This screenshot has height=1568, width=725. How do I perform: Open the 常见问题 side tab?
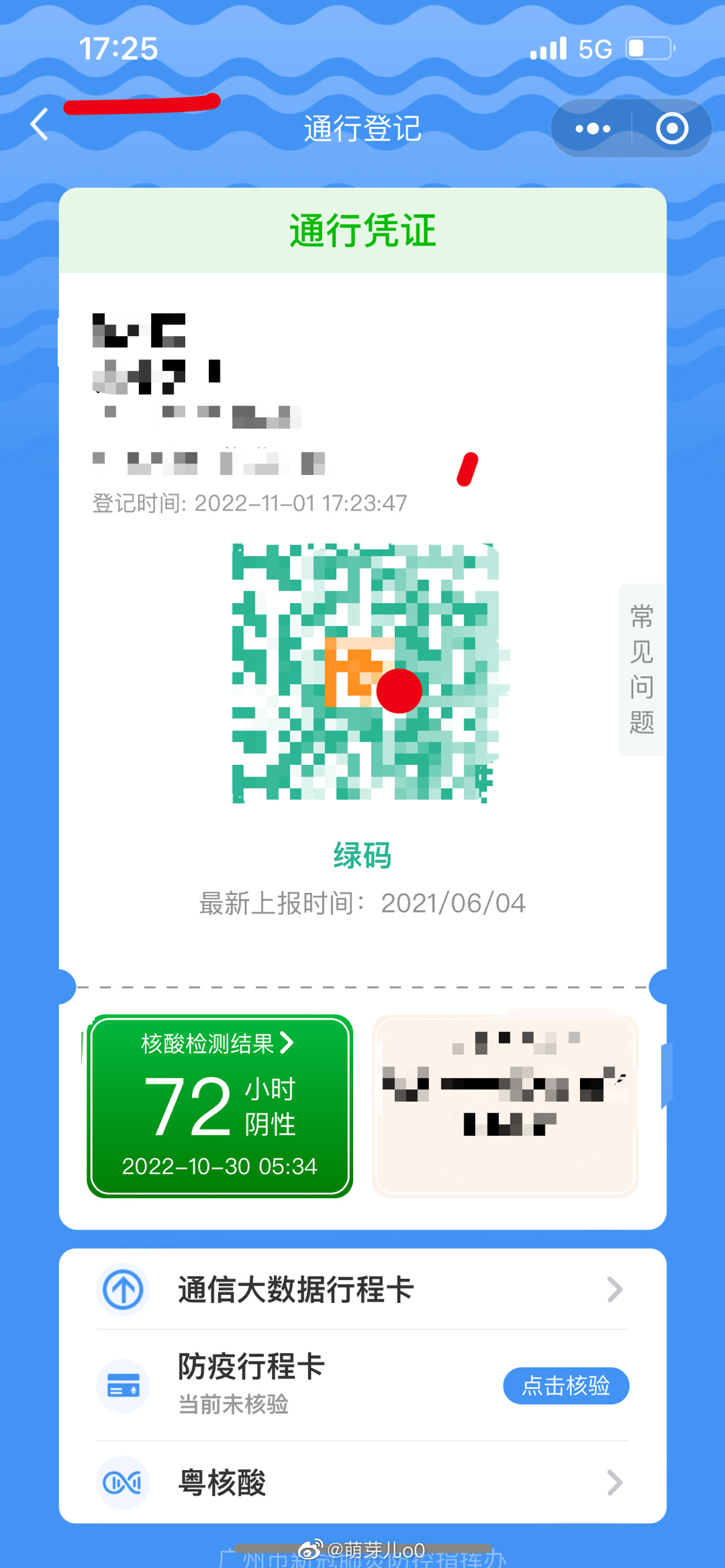tap(642, 669)
